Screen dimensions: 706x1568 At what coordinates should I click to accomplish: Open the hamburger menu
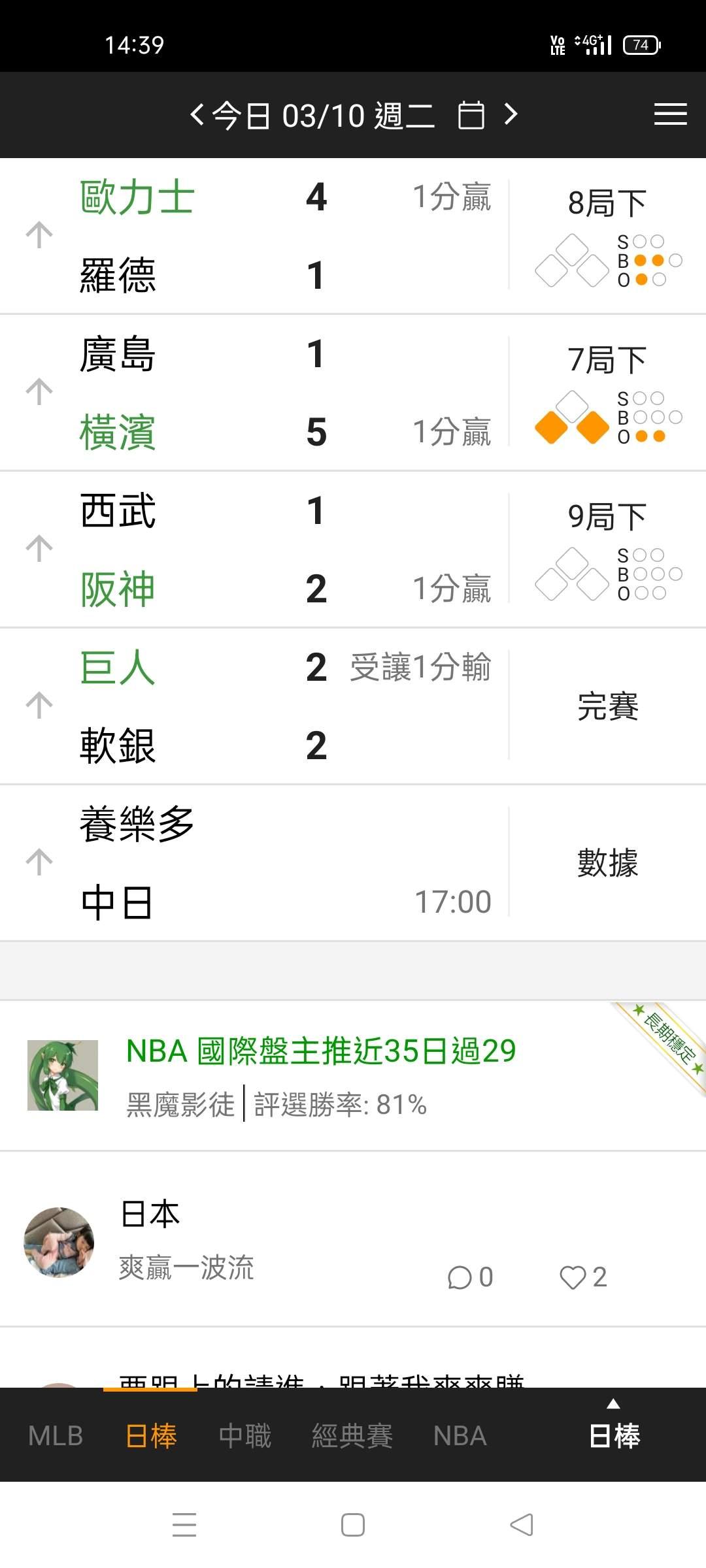(670, 115)
